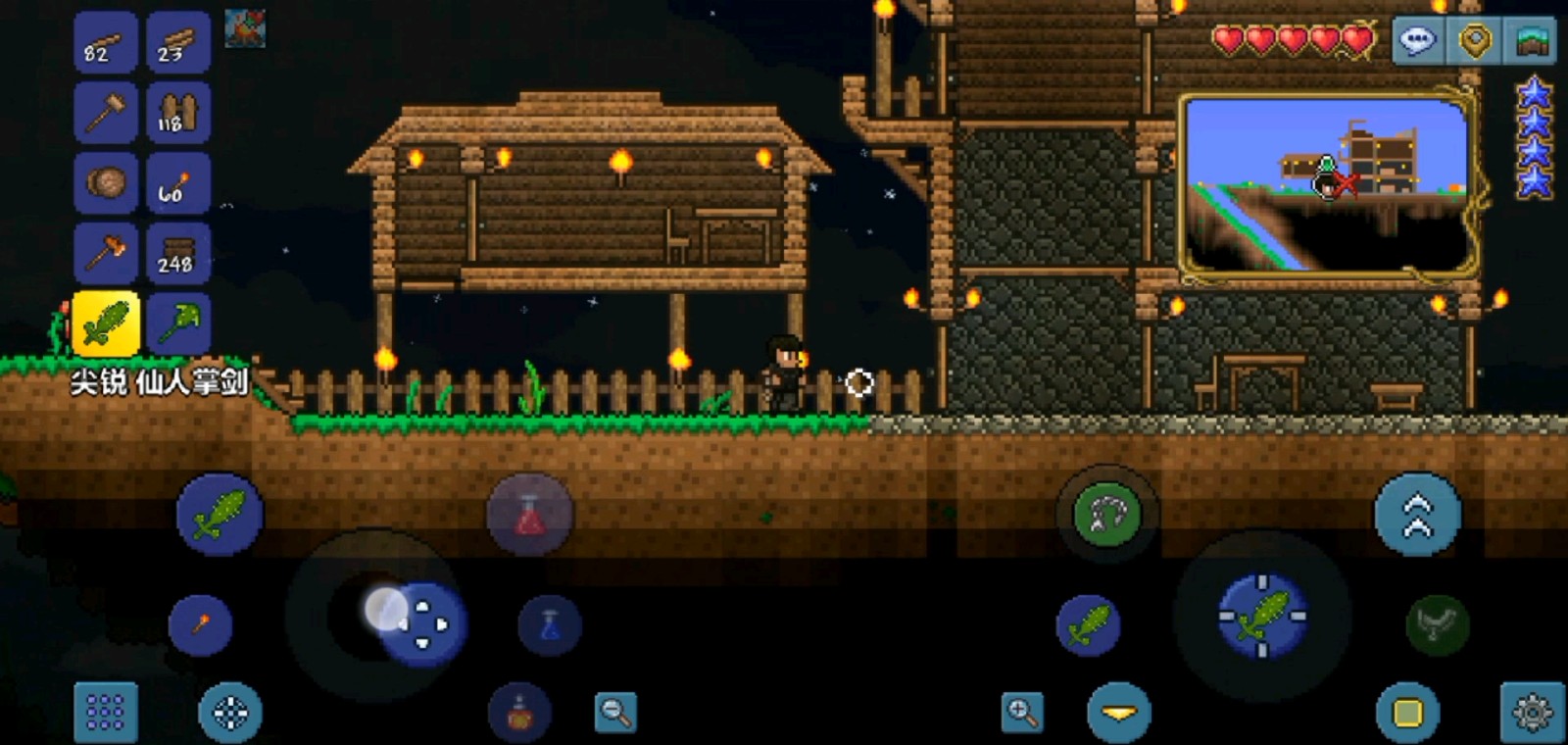Tap the zoom out magnifier
This screenshot has height=745, width=1568.
click(615, 713)
